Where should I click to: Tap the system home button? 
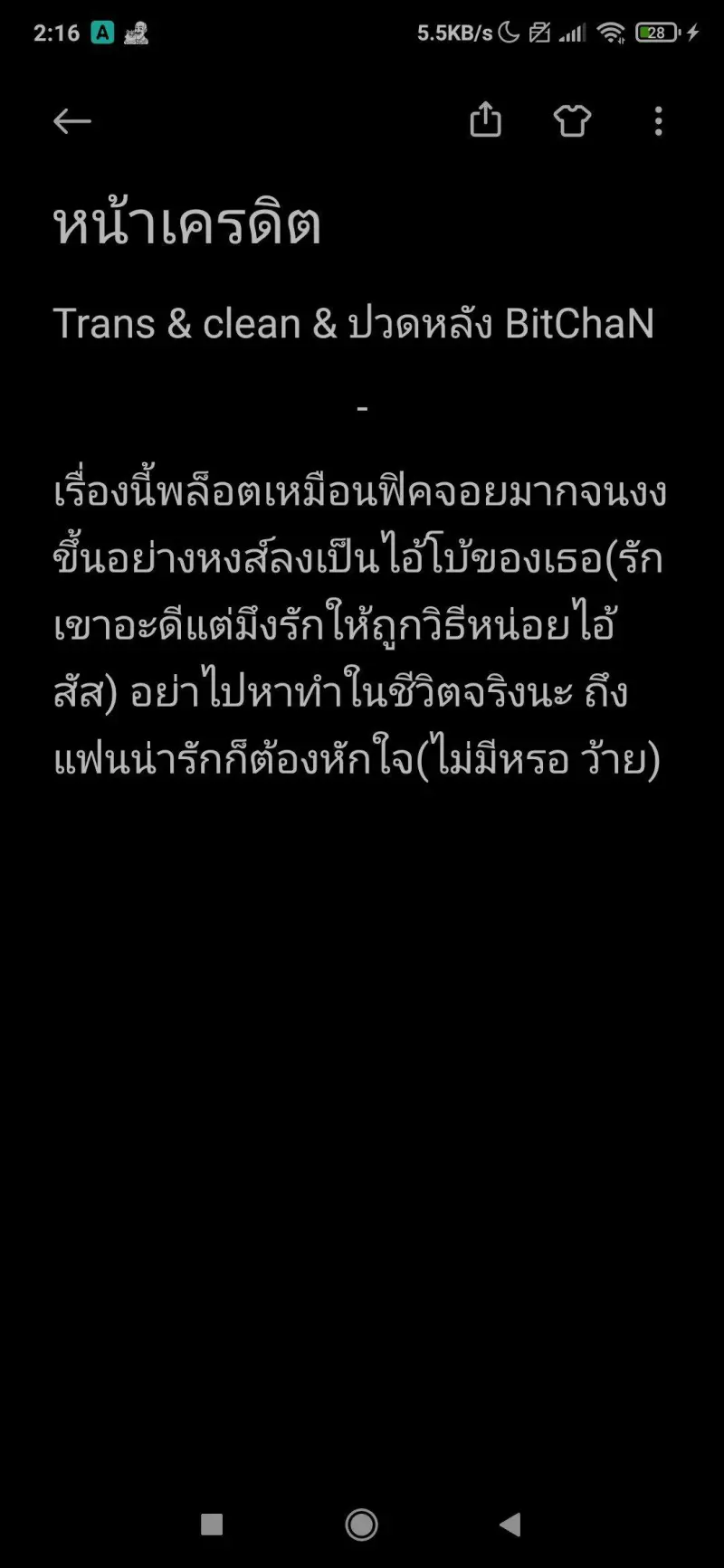(x=361, y=1525)
